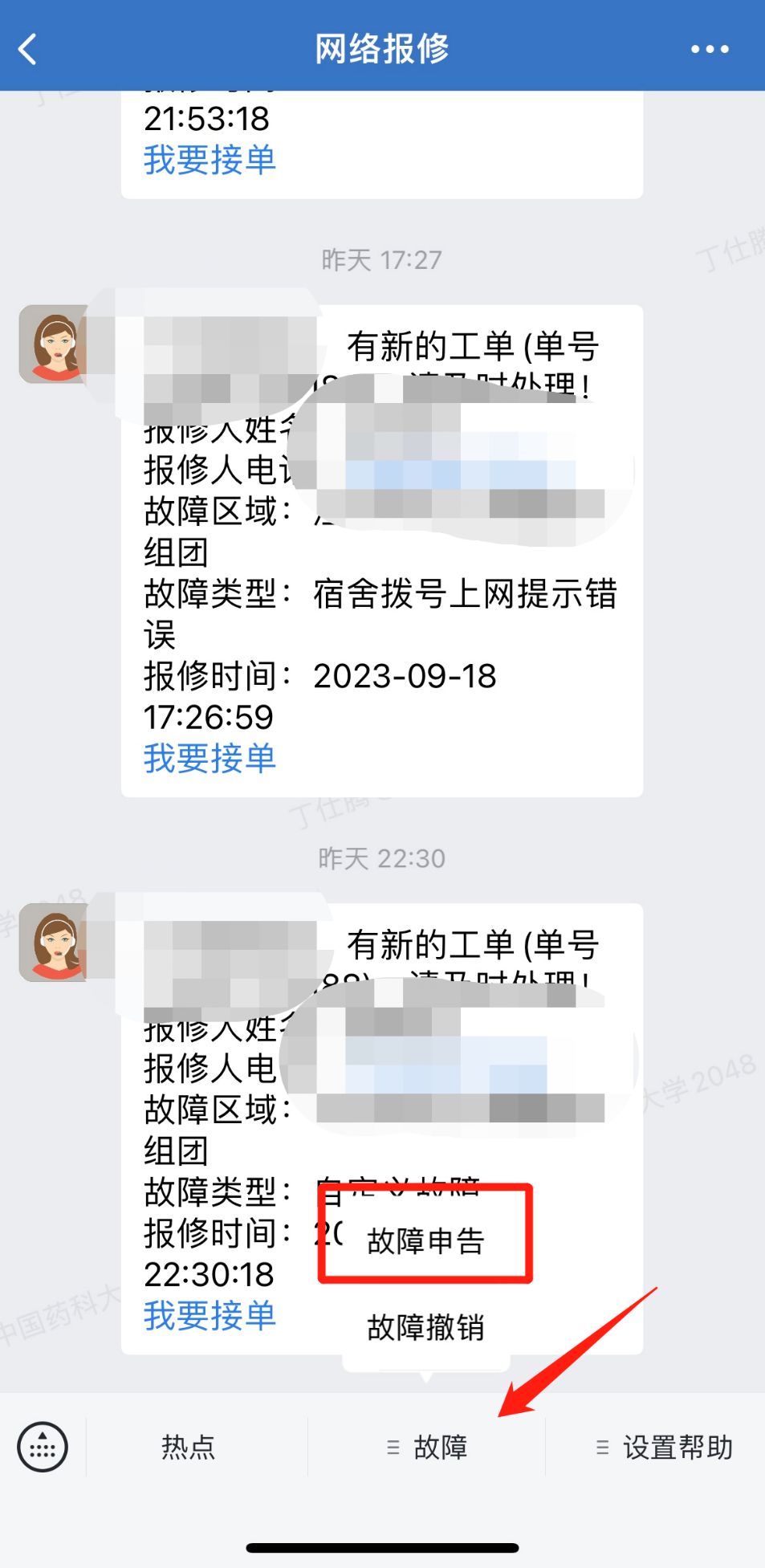This screenshot has height=1568, width=765.
Task: Open sender avatar on 昨天 17:27 message
Action: [53, 344]
